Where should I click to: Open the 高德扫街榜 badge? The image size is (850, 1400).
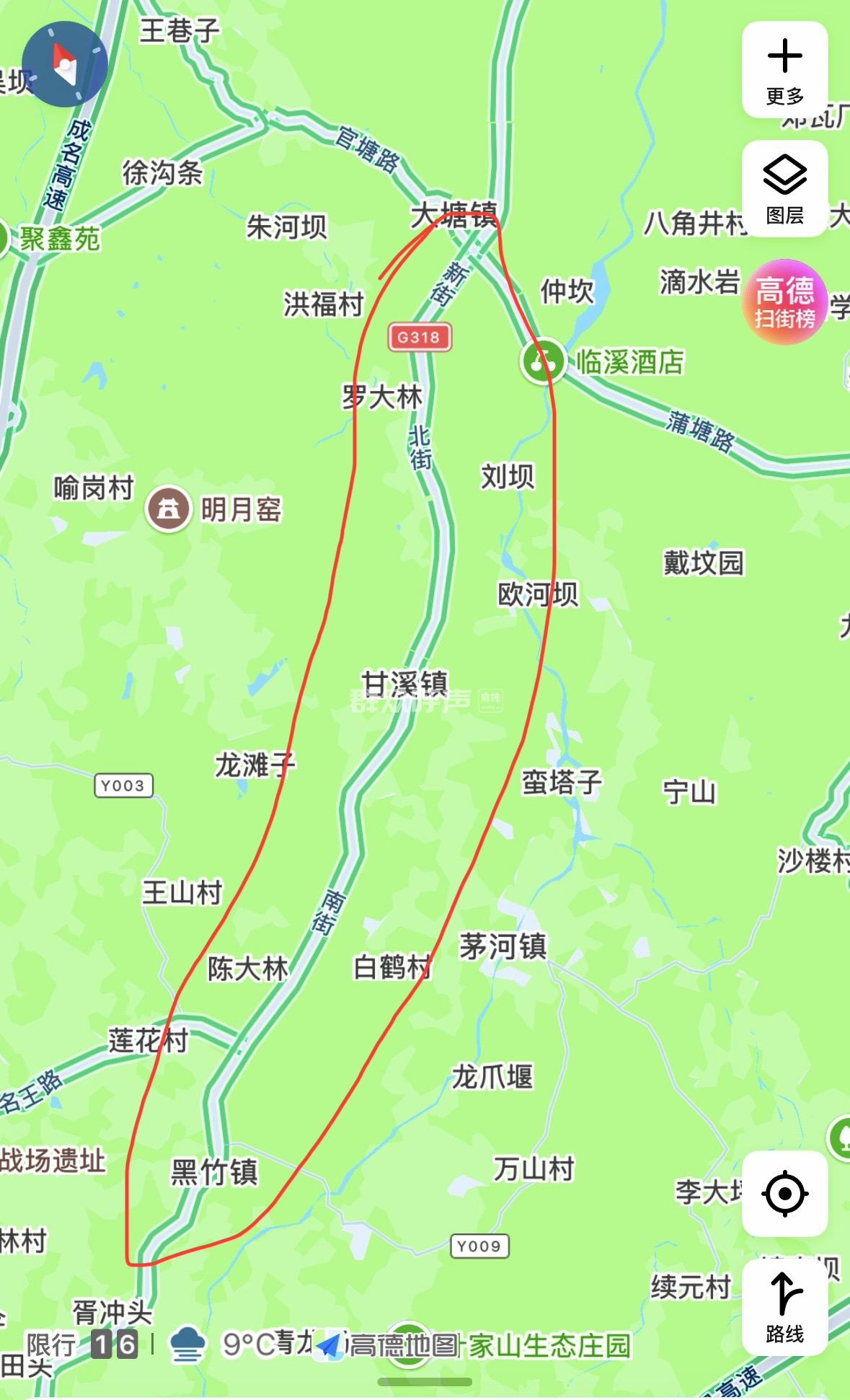point(784,302)
